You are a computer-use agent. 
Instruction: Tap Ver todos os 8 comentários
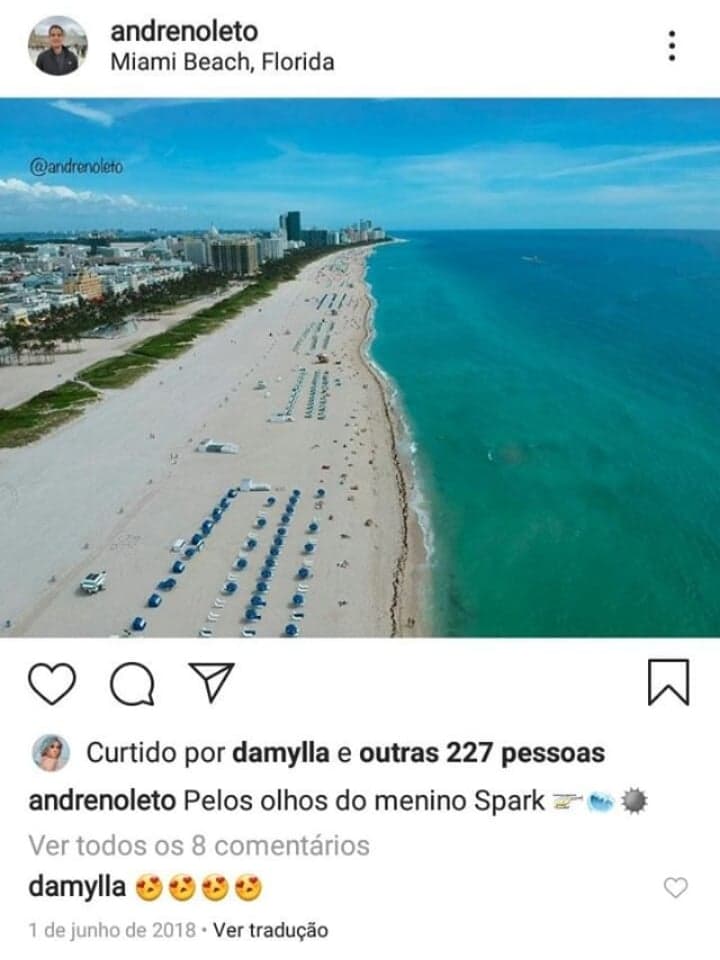(199, 845)
